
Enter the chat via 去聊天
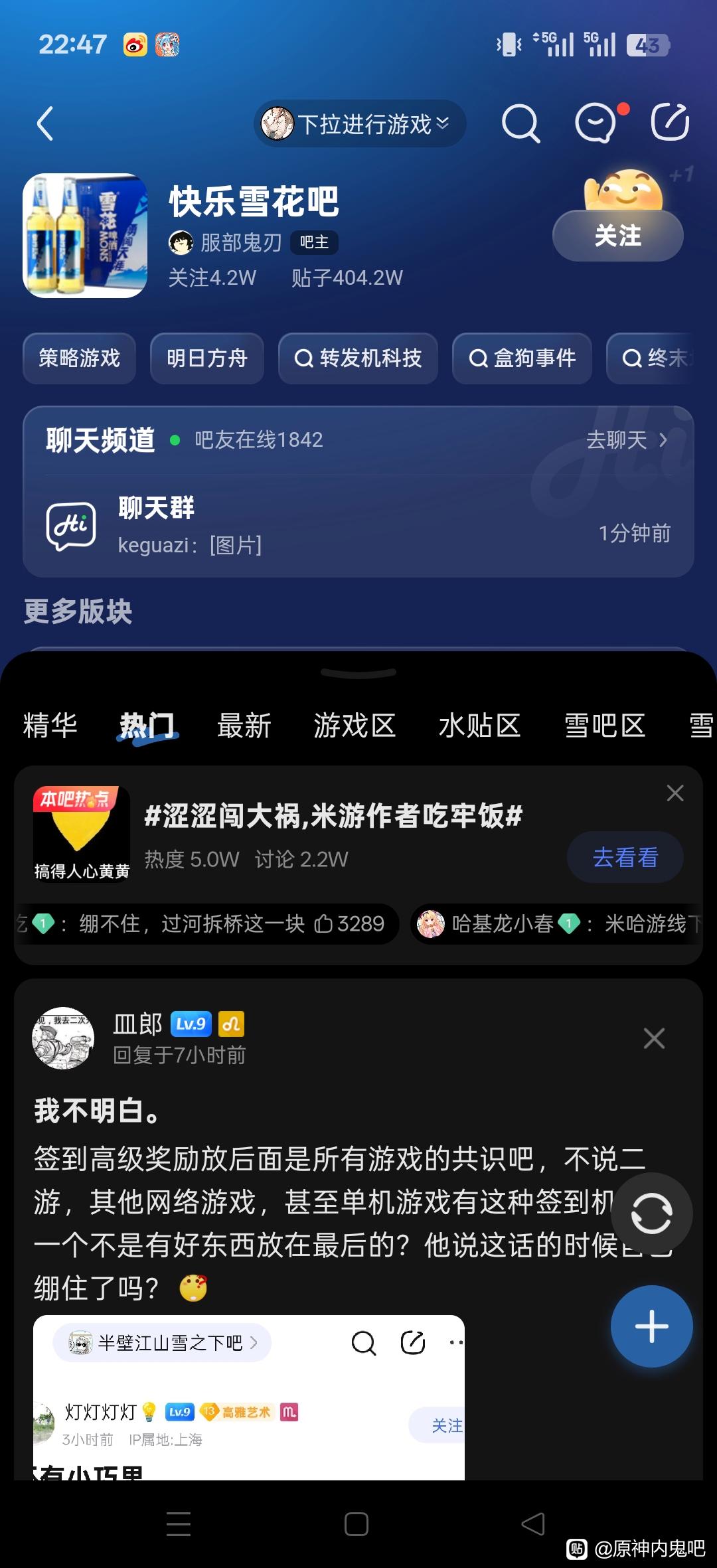tap(626, 439)
